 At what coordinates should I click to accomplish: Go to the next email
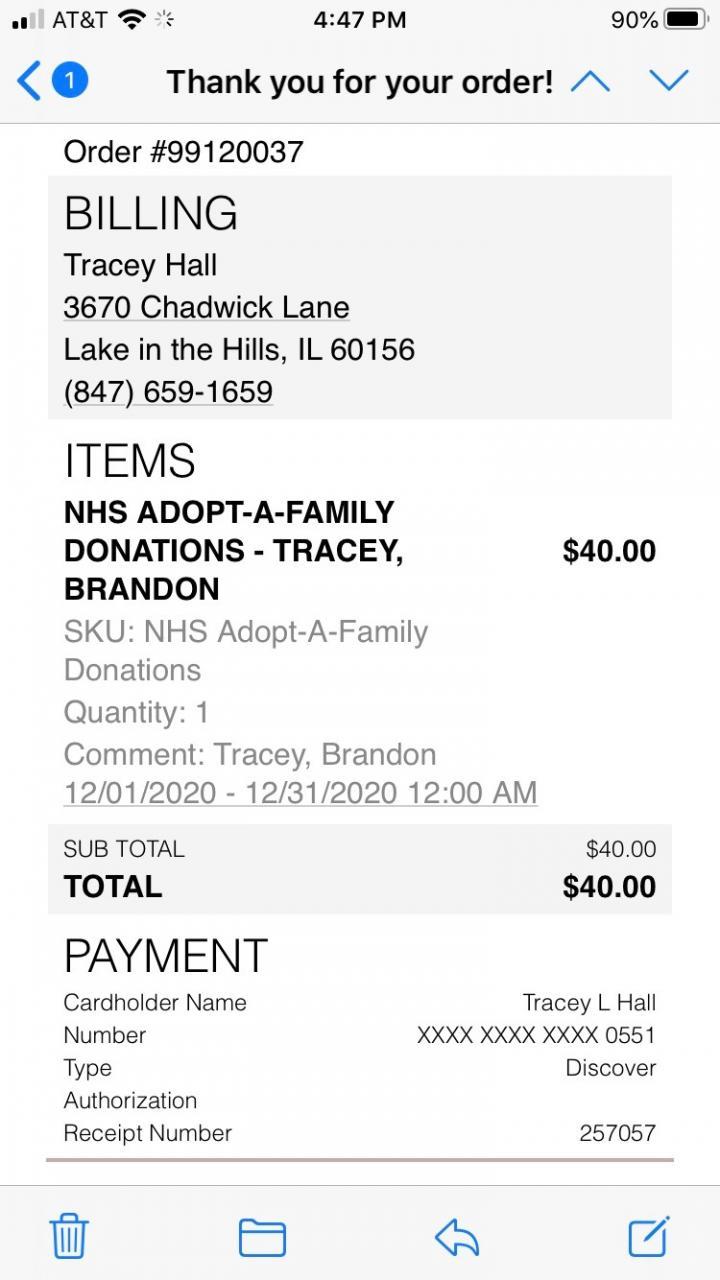668,81
